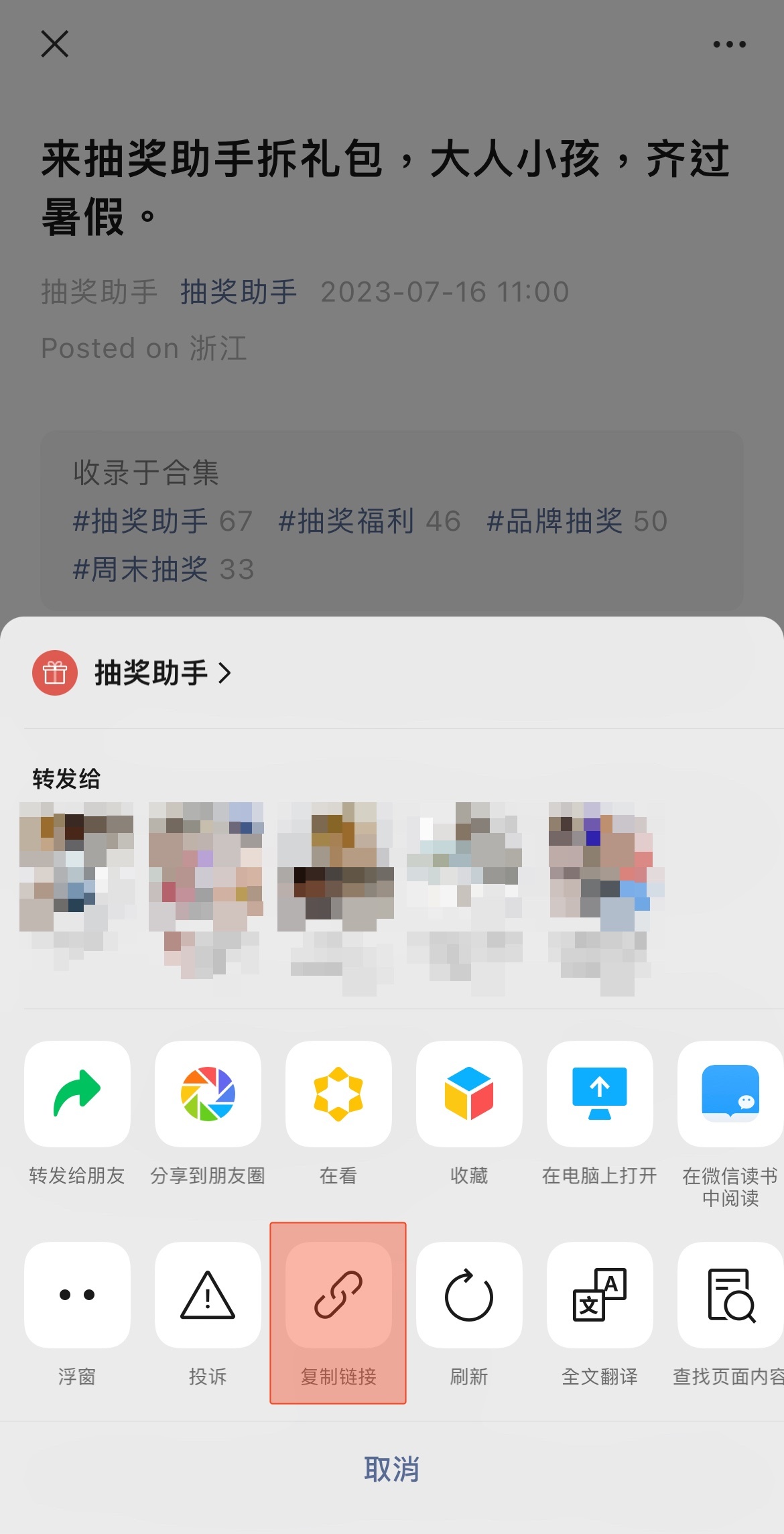The image size is (784, 1534).
Task: Open the 抽奖助手 account profile row
Action: pyautogui.click(x=151, y=673)
